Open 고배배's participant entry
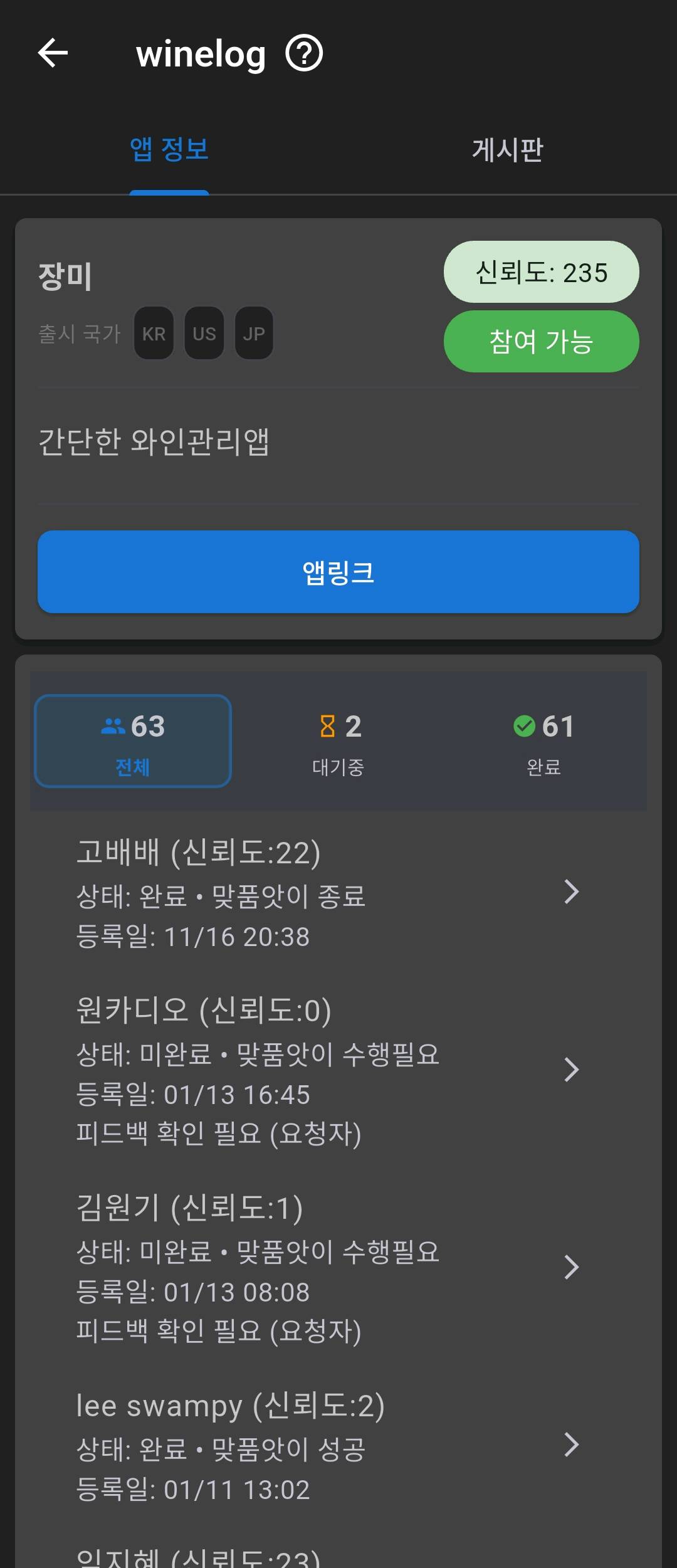 coord(326,893)
